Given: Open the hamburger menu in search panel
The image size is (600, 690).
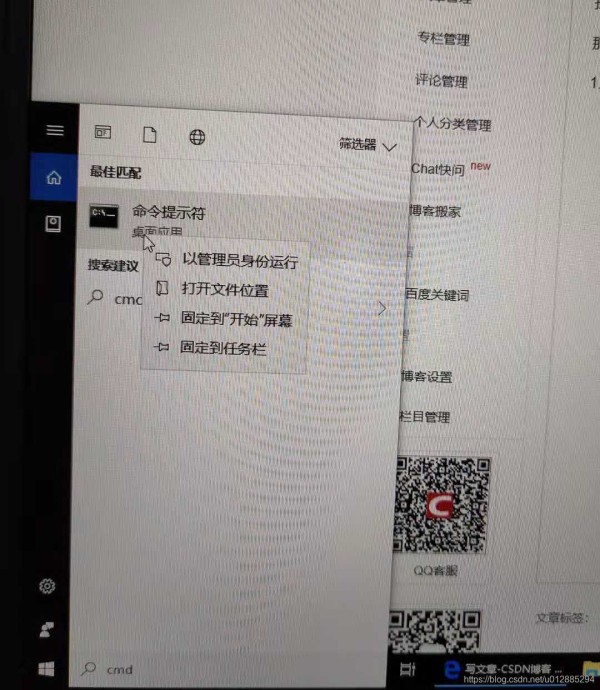Looking at the screenshot, I should (x=54, y=131).
